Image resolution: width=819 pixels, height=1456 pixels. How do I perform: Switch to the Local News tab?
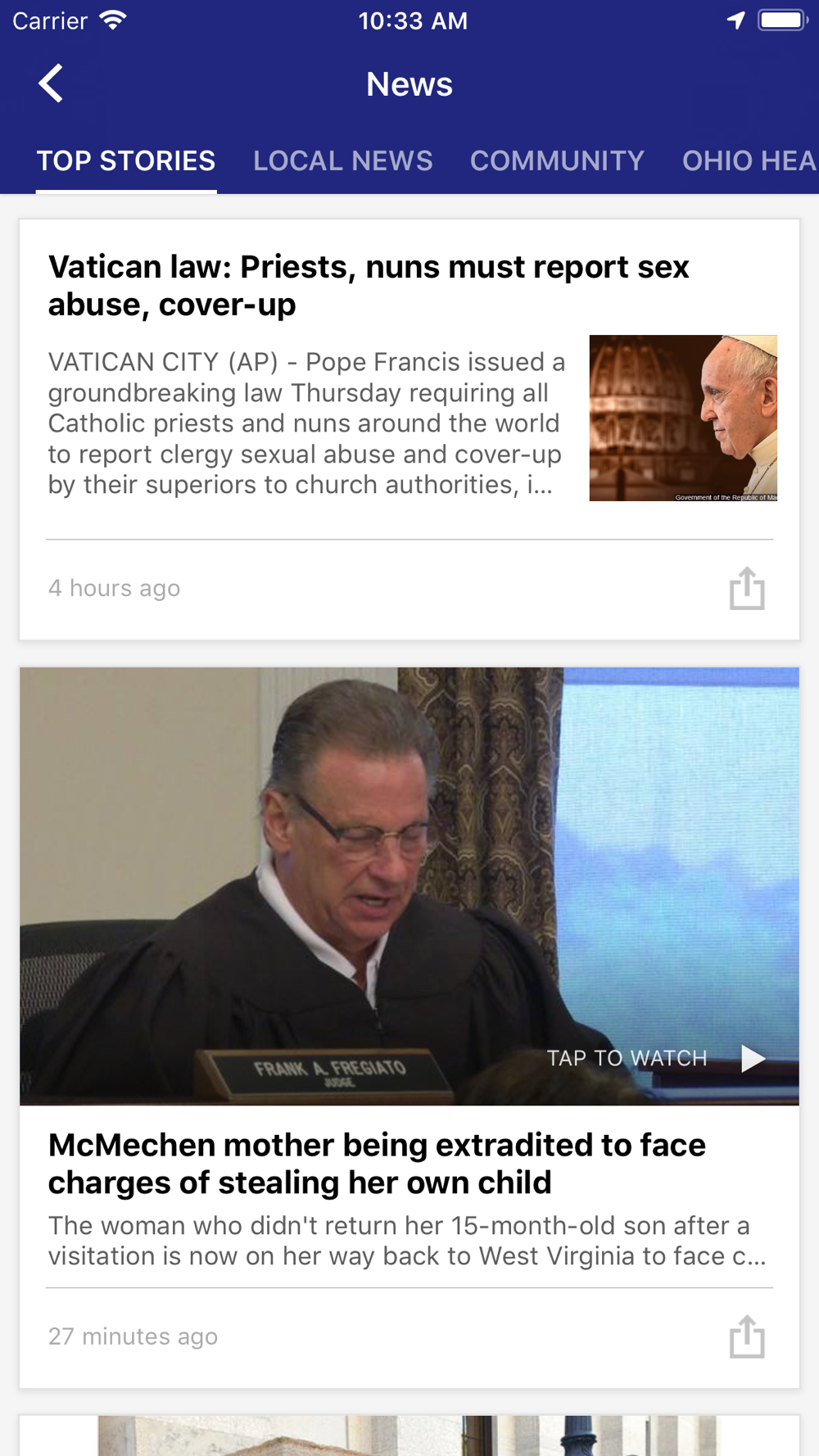[x=342, y=161]
